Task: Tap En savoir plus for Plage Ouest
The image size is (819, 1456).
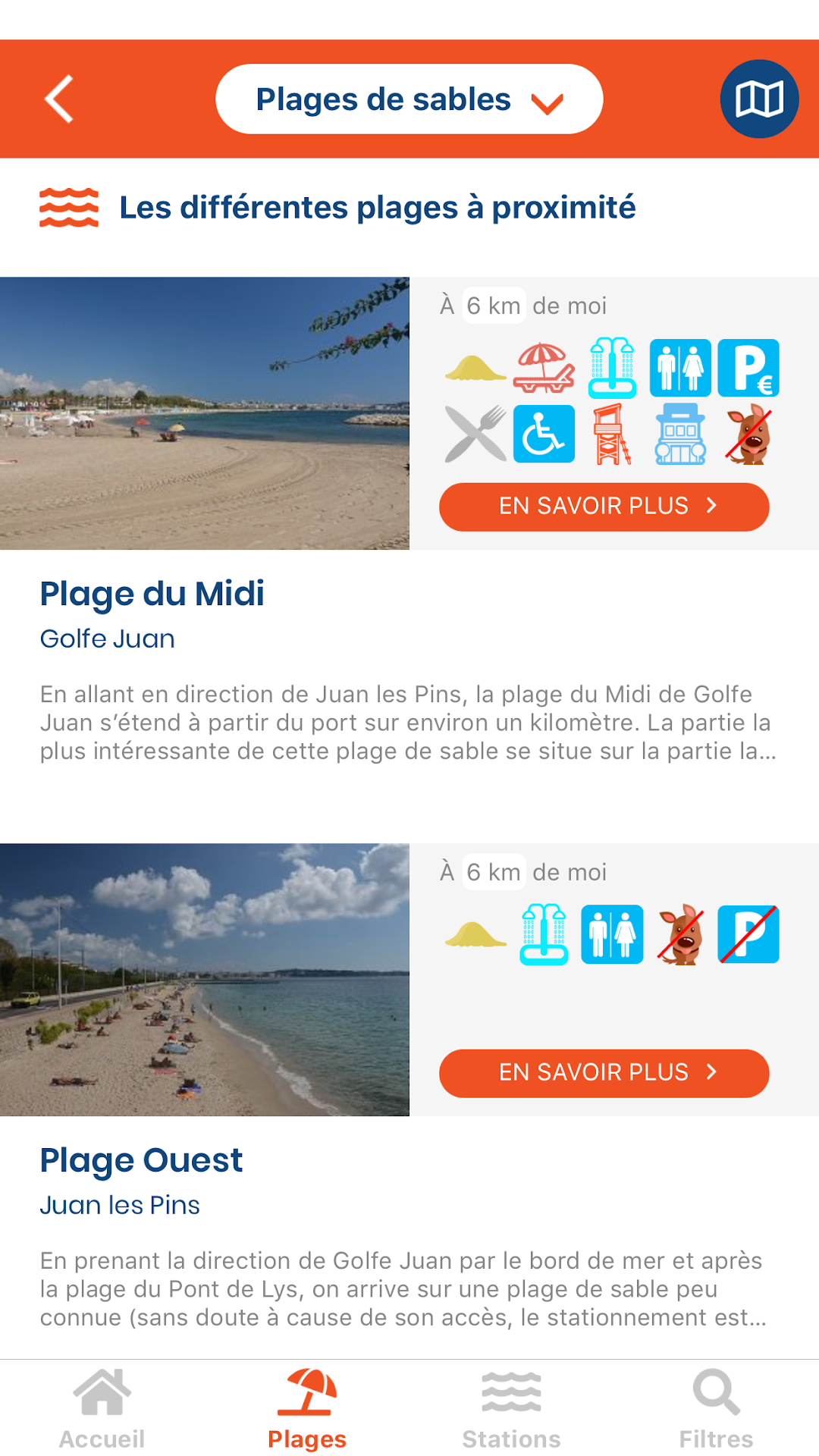Action: point(604,1073)
